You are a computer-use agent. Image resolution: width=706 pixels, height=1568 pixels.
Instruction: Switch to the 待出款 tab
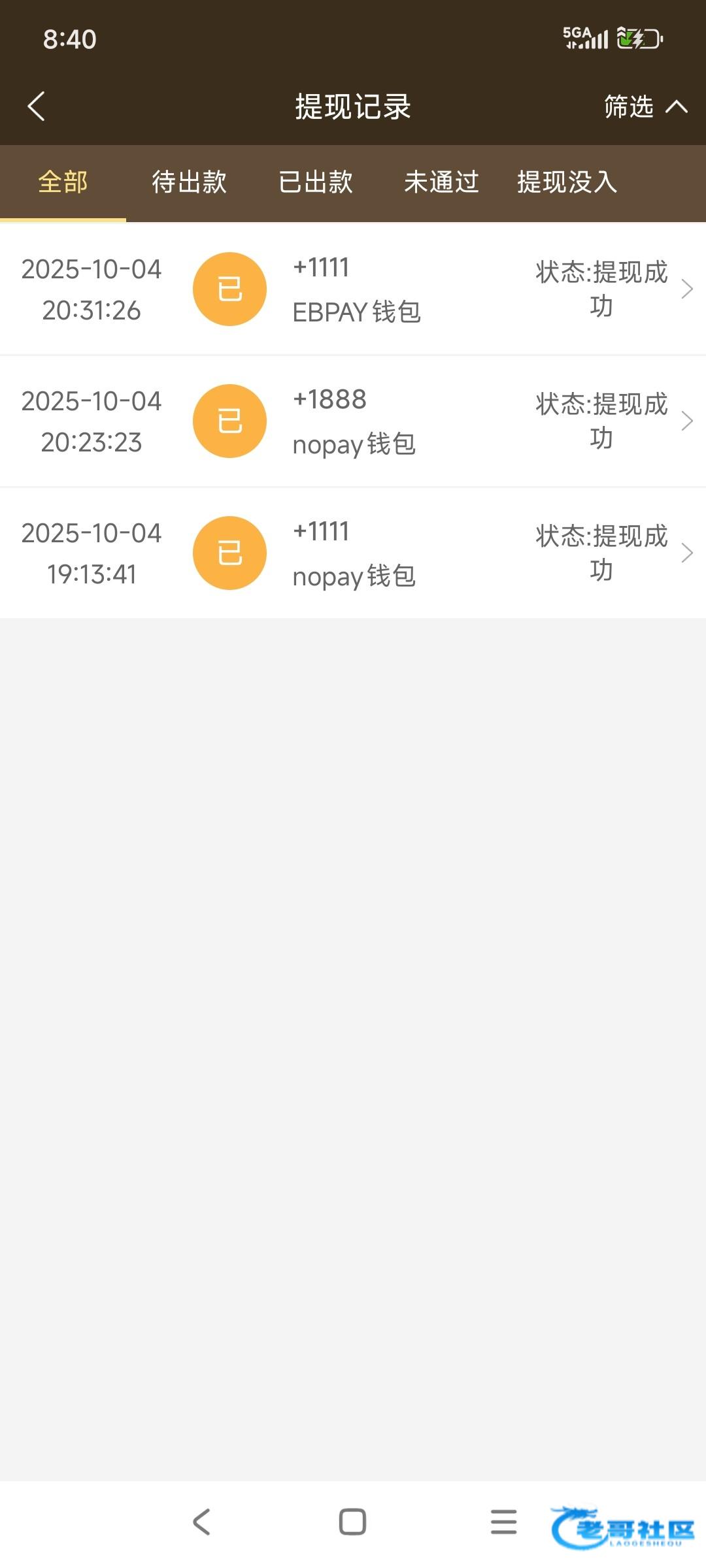(189, 182)
